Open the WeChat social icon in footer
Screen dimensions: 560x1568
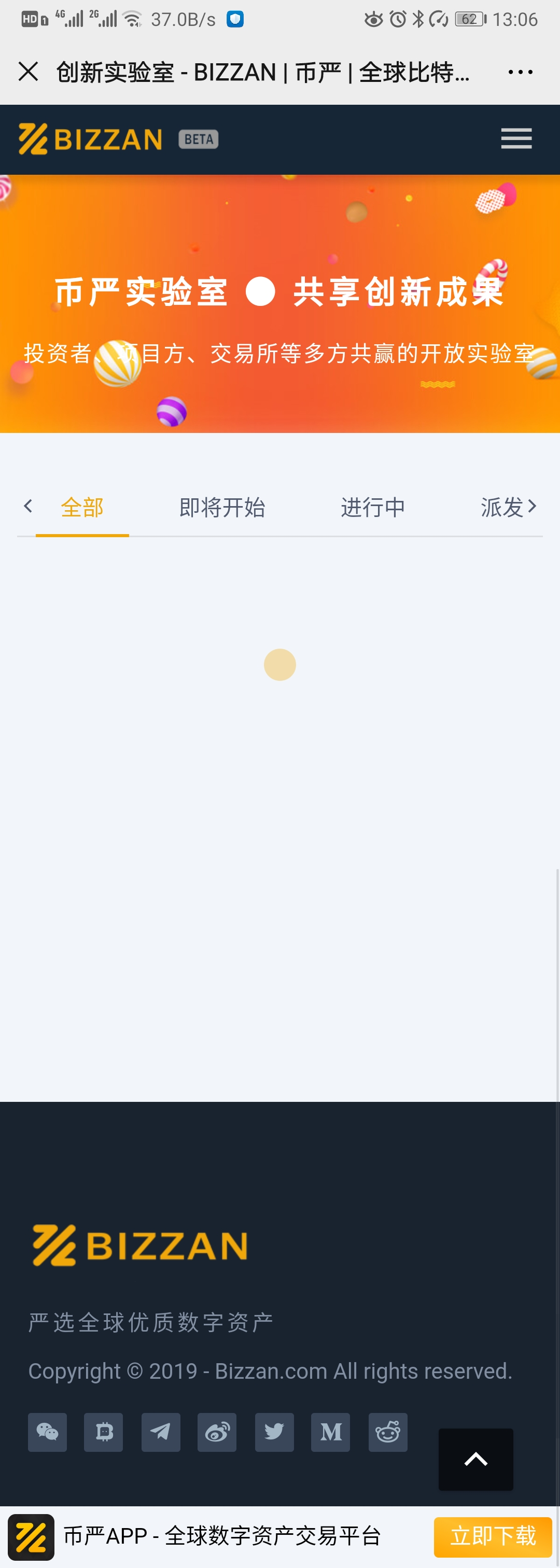47,1432
